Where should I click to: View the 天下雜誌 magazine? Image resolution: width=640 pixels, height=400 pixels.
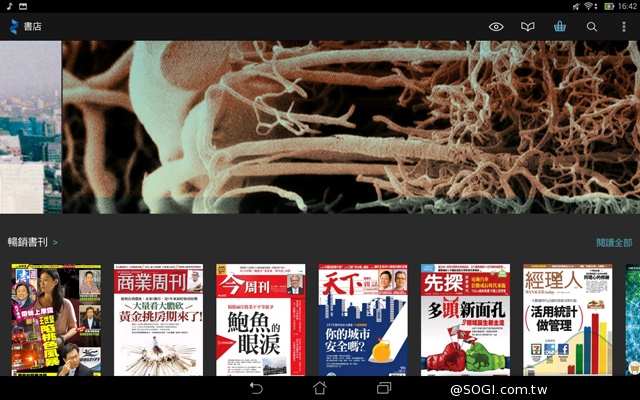[362, 319]
